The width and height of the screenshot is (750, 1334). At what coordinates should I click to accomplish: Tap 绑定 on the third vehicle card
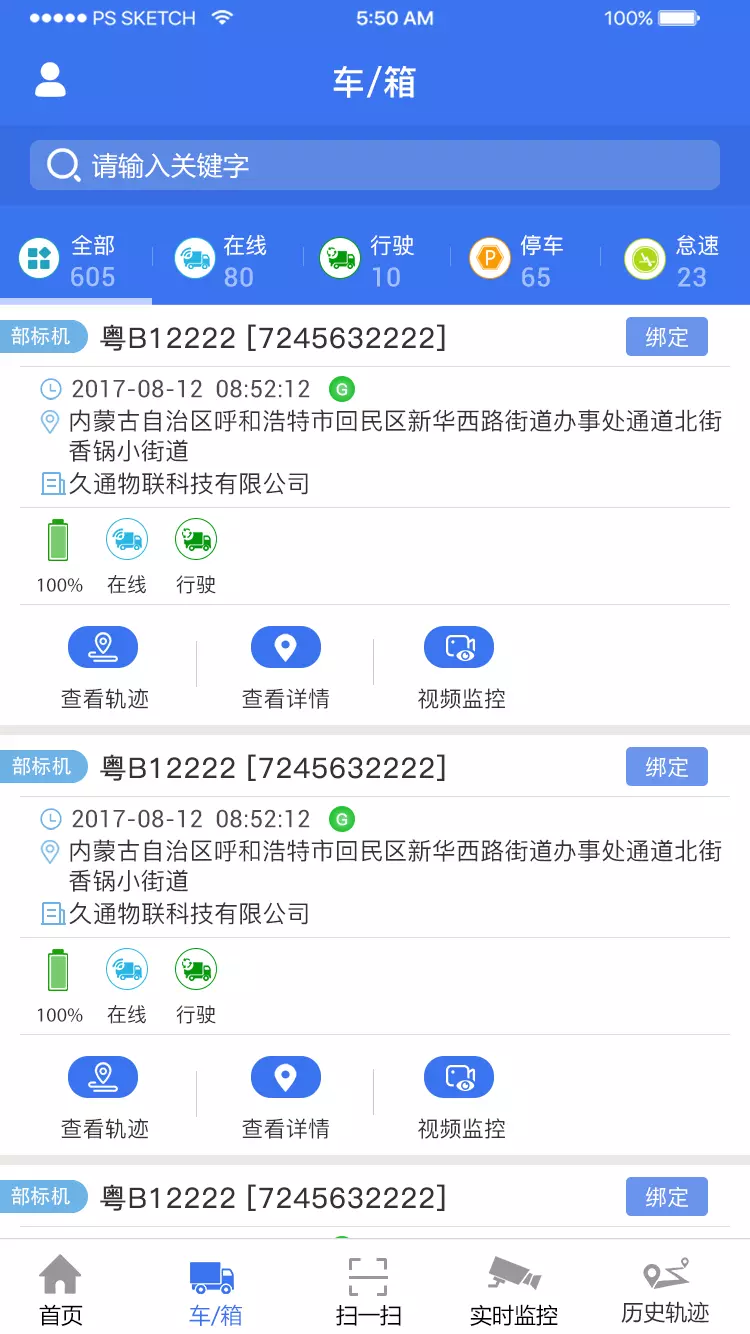[667, 1197]
